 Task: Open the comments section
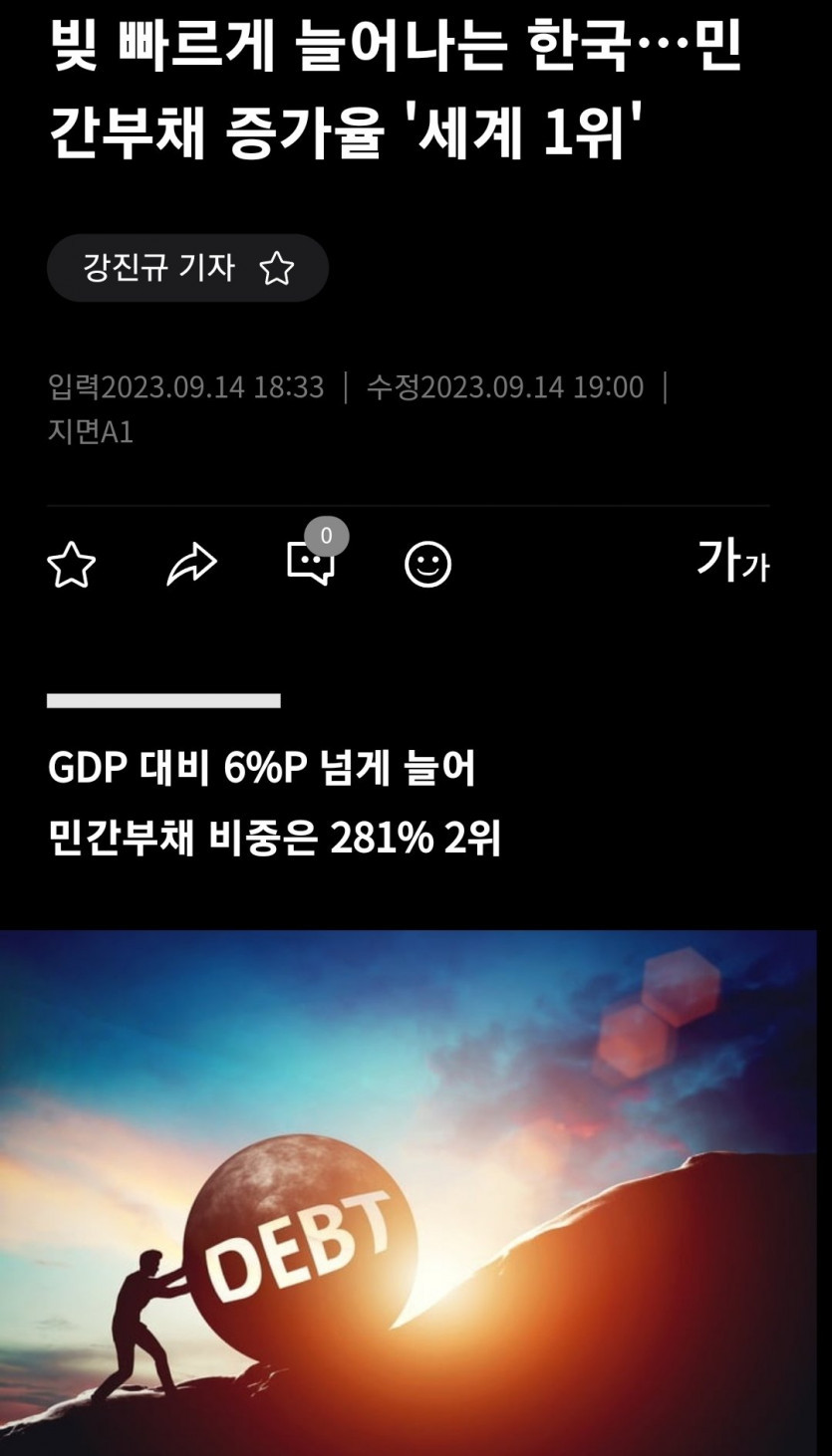[x=311, y=565]
